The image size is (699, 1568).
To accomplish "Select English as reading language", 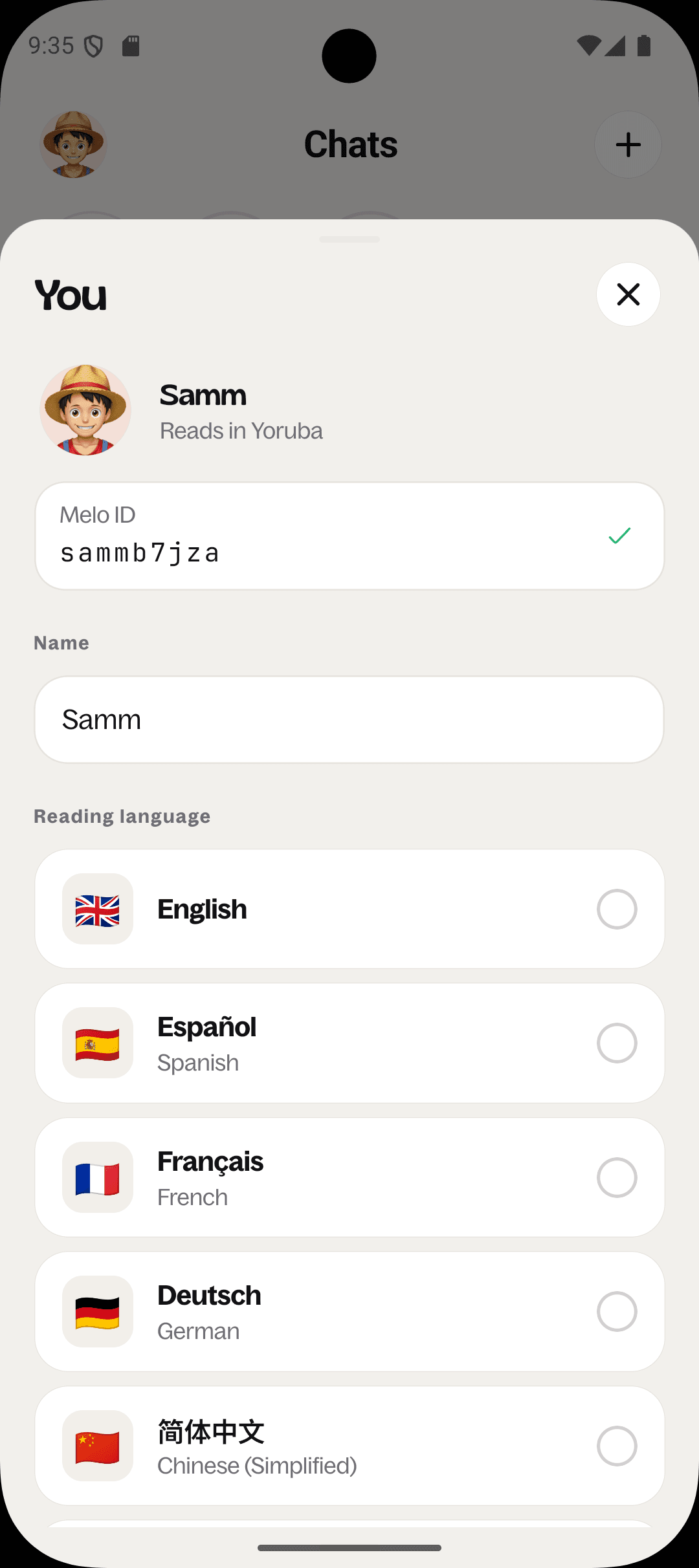I will point(349,909).
